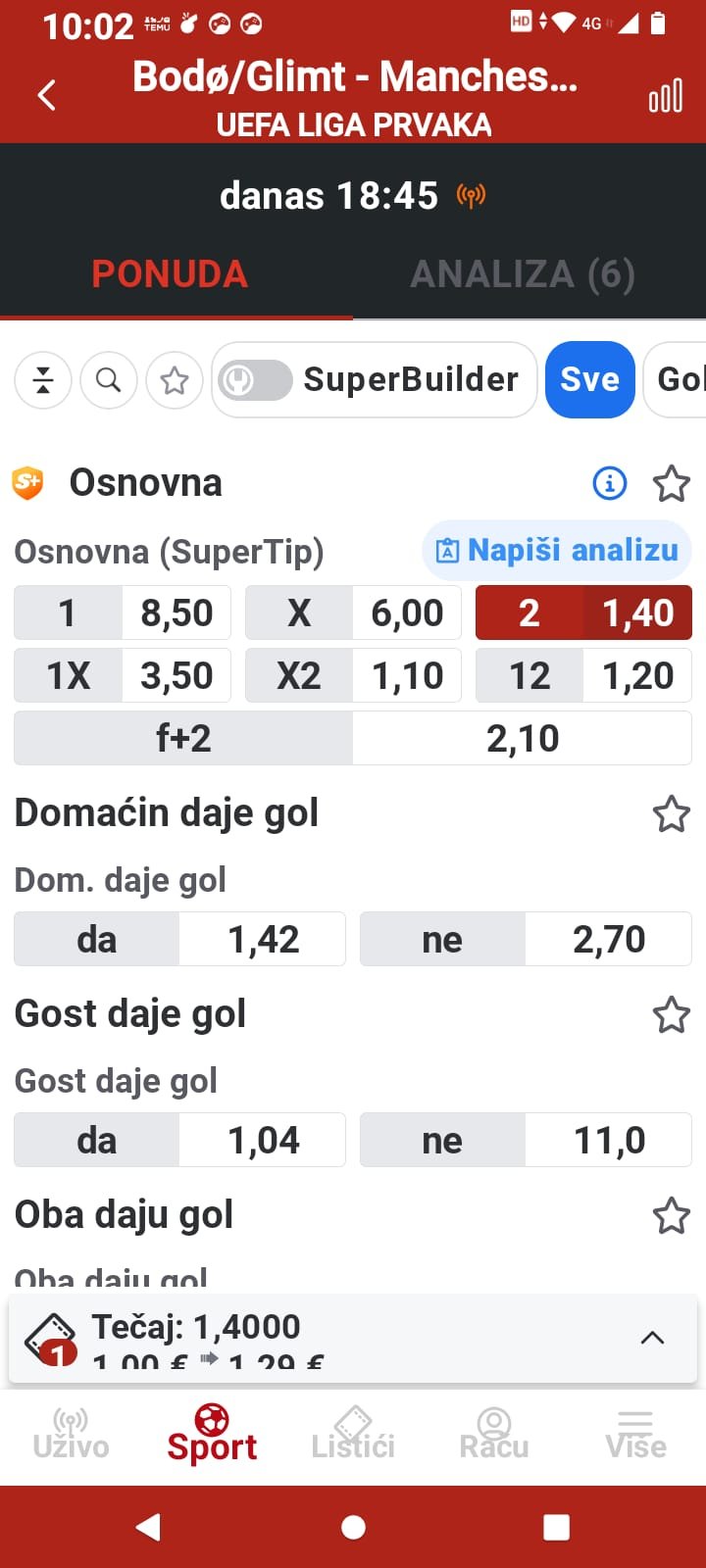Switch to the ANALIZA (6) tab
This screenshot has height=1568, width=706.
tap(522, 274)
